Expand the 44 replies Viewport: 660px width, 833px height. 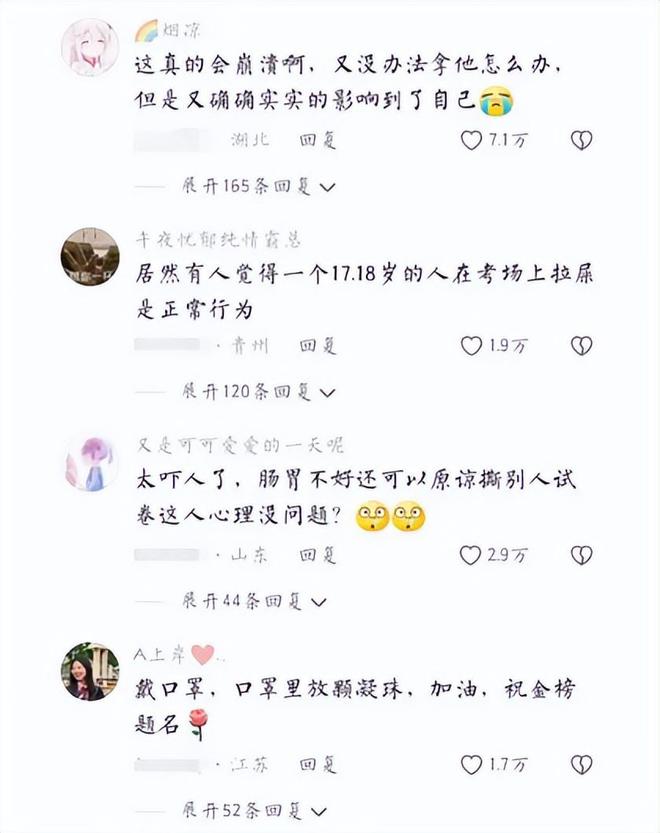tap(254, 601)
